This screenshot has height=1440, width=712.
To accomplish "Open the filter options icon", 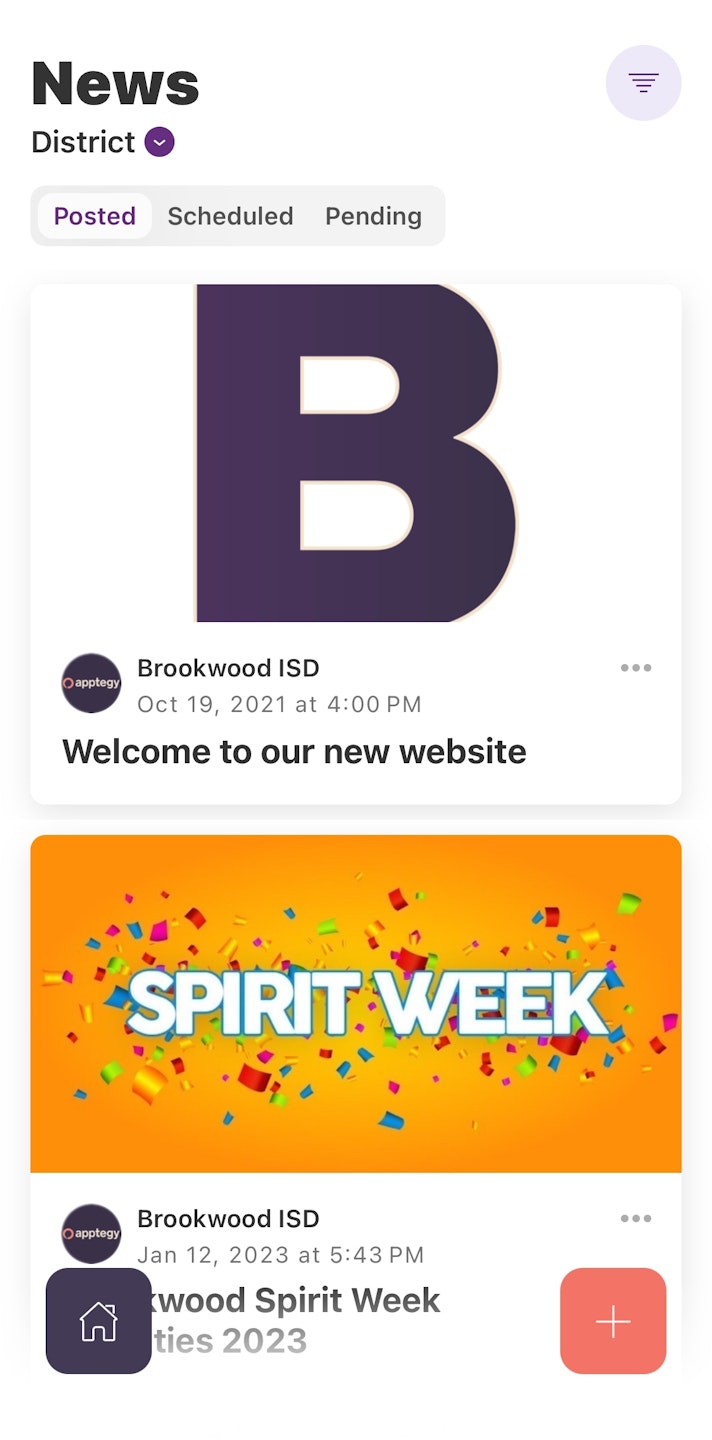I will tap(643, 83).
